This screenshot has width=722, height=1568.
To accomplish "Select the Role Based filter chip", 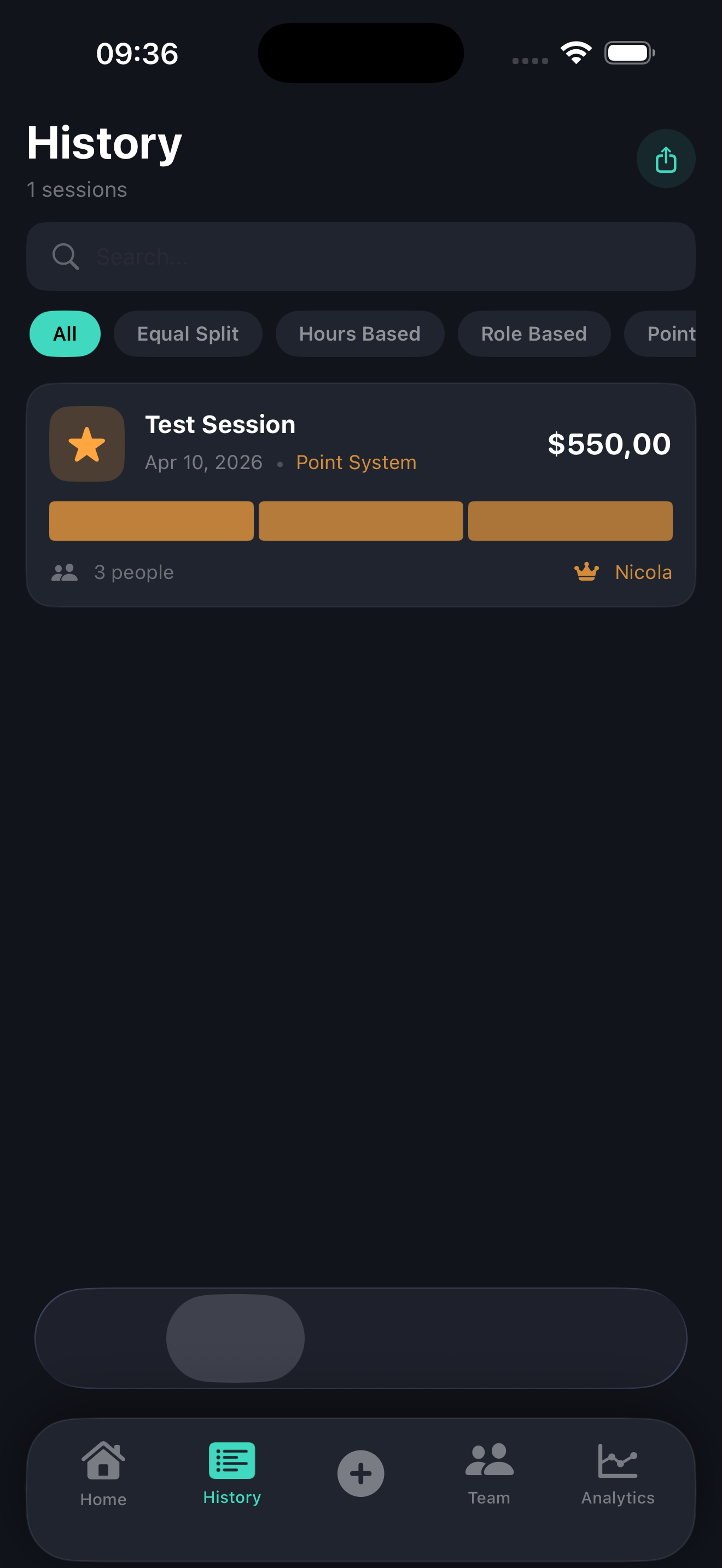I will tap(533, 334).
